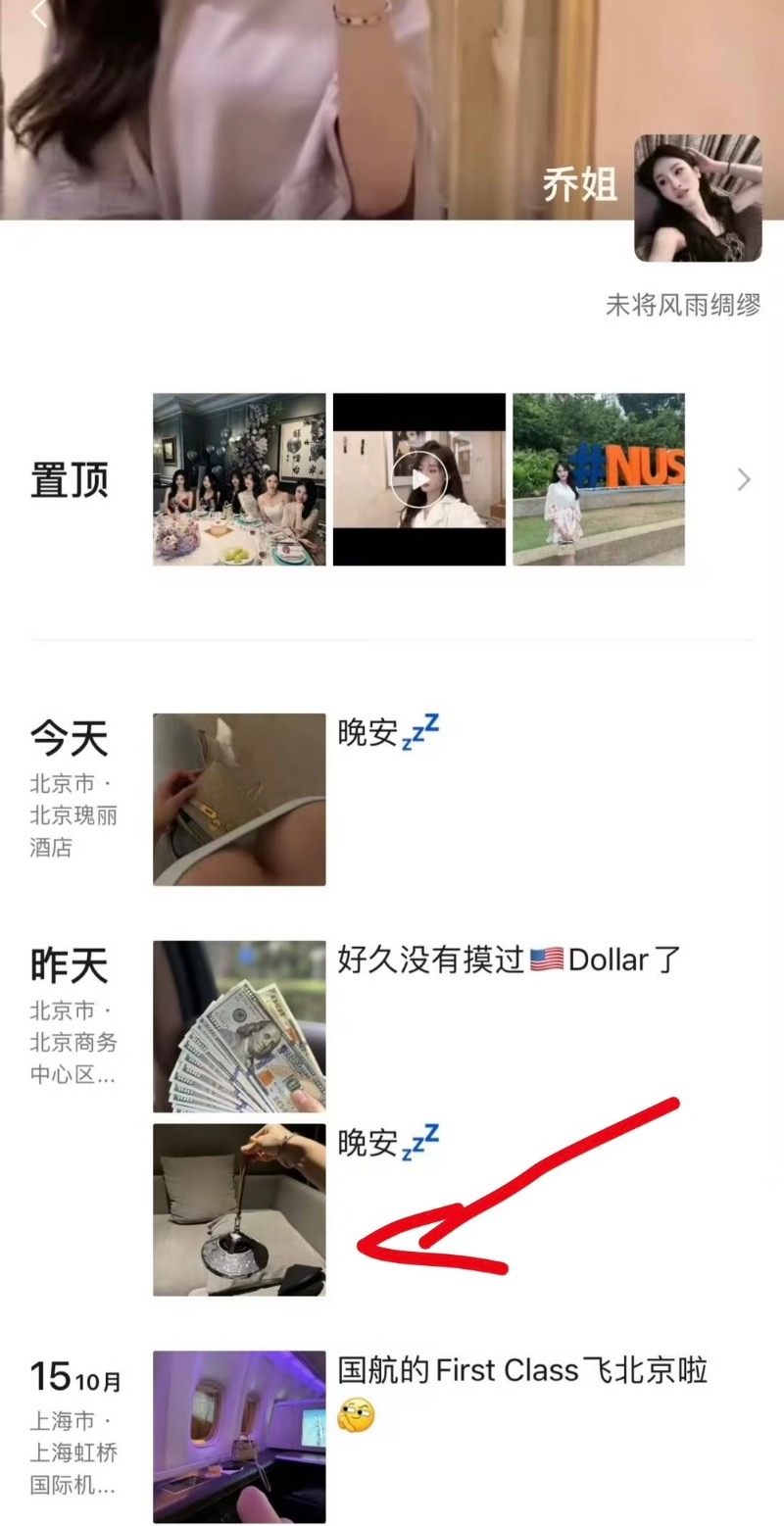Open 乔姐's profile avatar
The width and height of the screenshot is (784, 1526).
(698, 198)
